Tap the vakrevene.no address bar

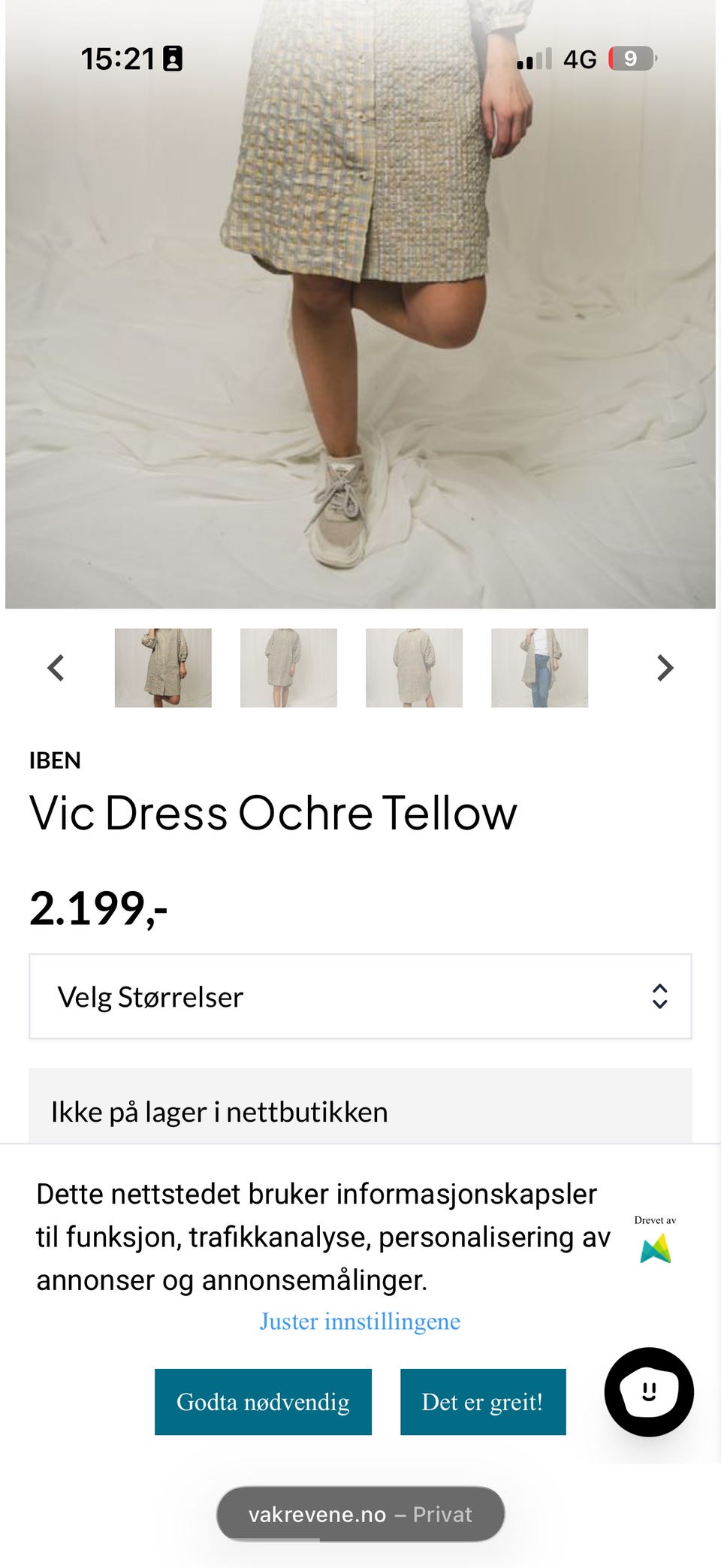(x=360, y=1514)
